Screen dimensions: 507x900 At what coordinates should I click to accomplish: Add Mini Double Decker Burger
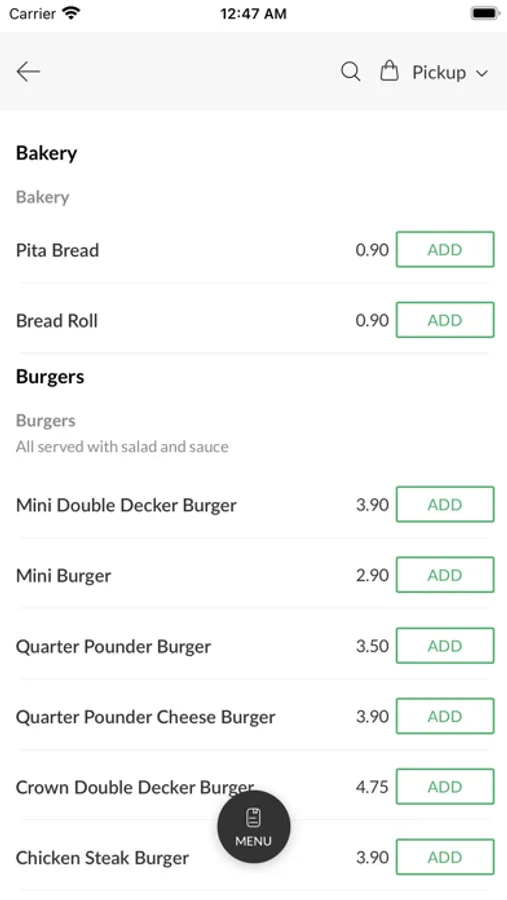click(x=445, y=505)
